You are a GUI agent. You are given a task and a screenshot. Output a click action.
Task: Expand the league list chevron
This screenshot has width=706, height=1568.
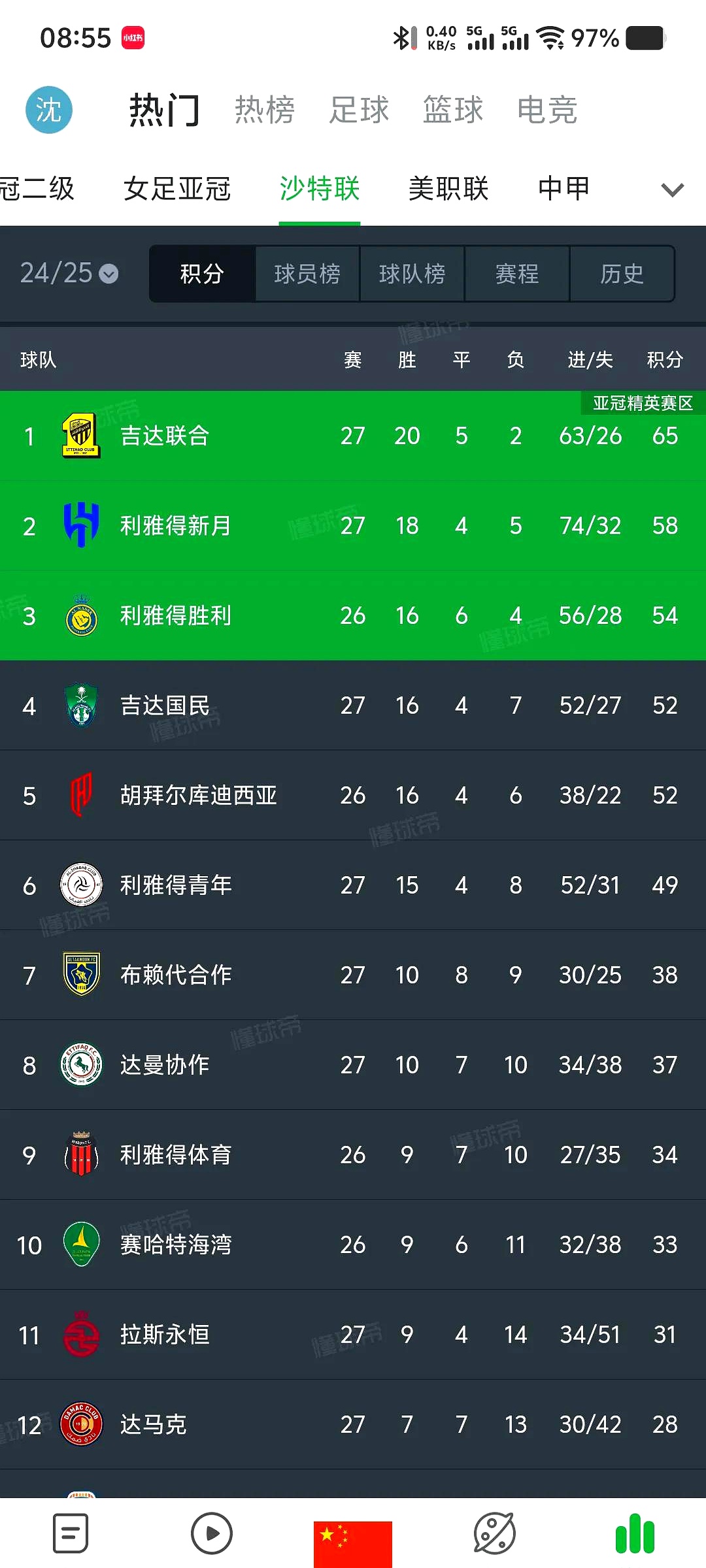pyautogui.click(x=672, y=190)
